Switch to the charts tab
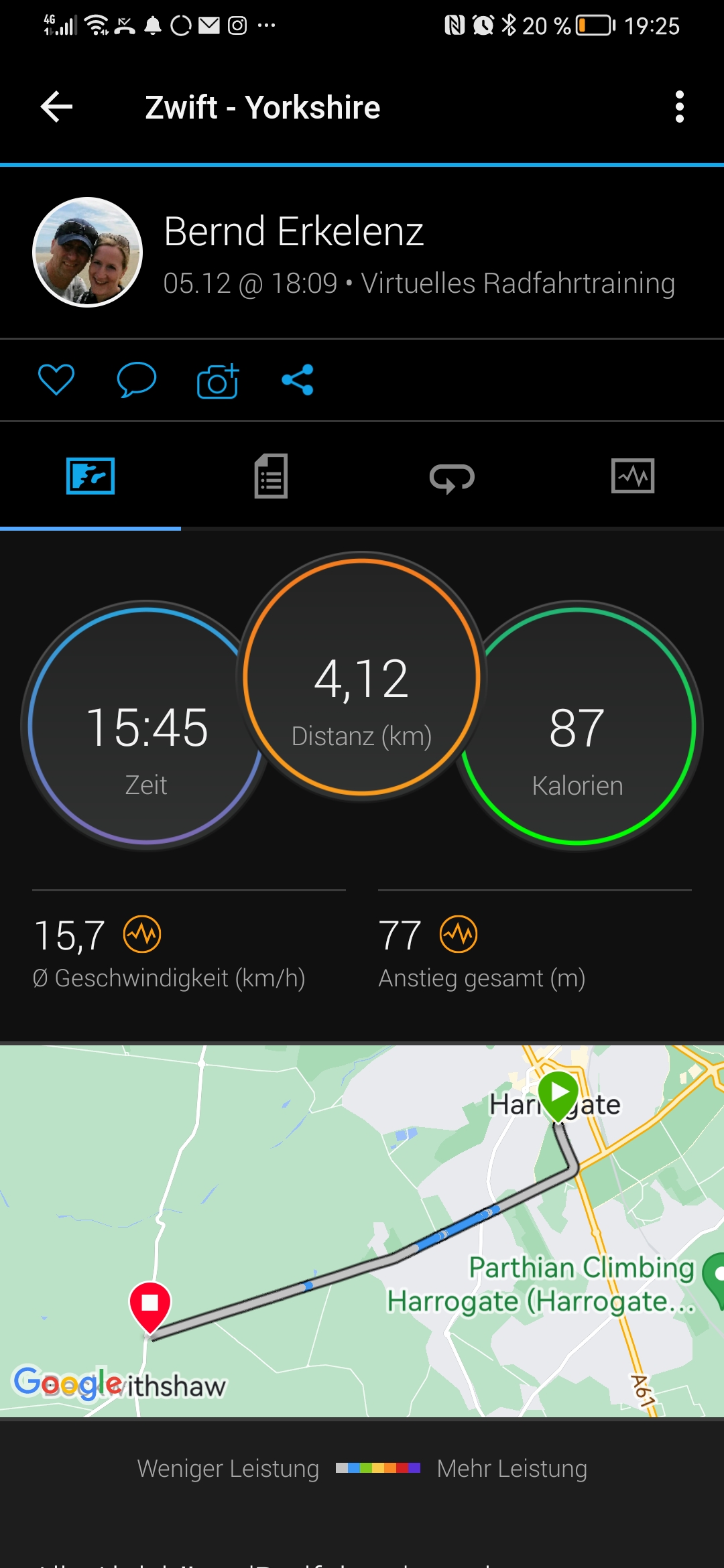This screenshot has width=724, height=1568. click(633, 476)
